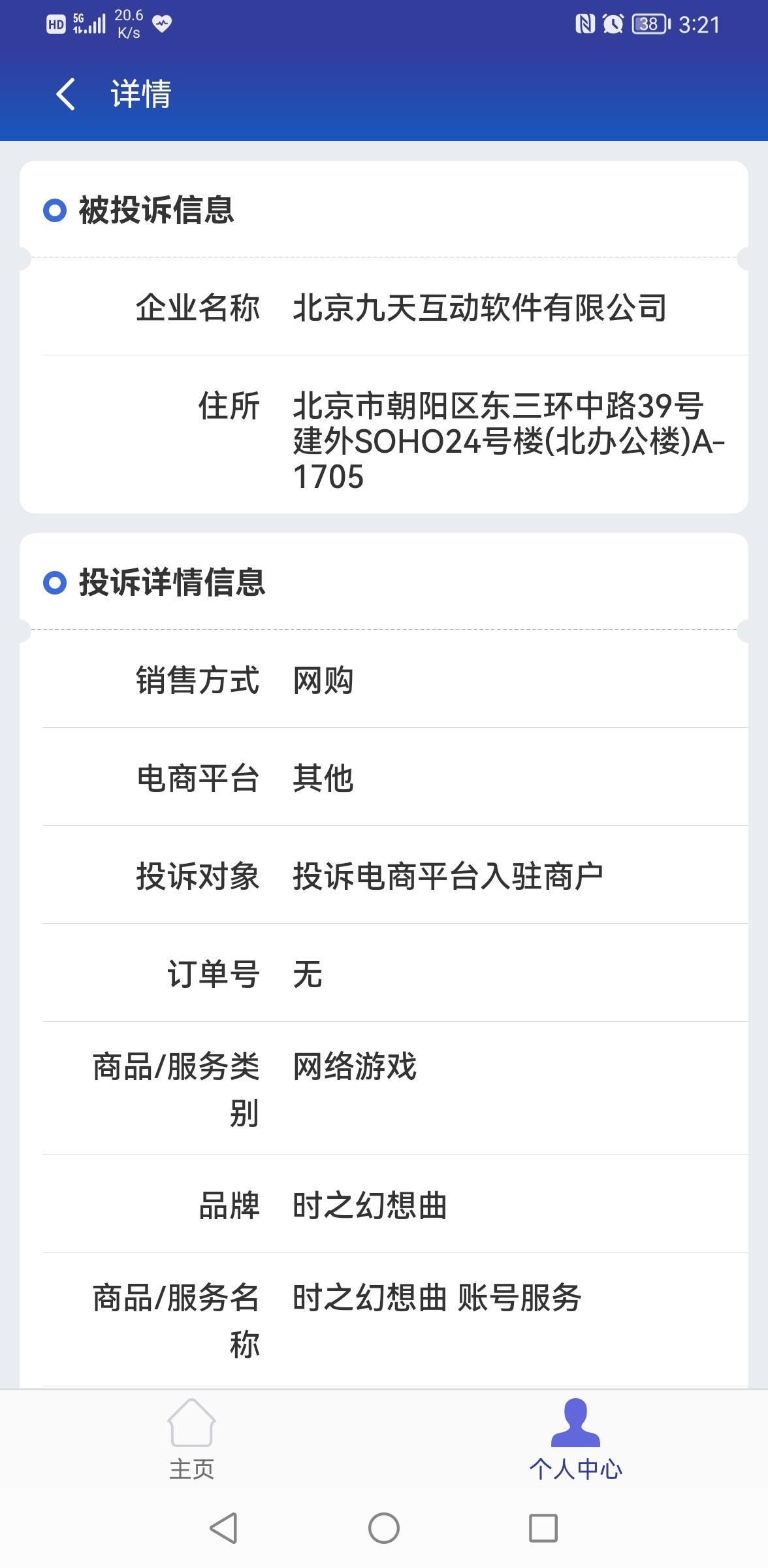Open recent apps with the square button

point(543,1528)
